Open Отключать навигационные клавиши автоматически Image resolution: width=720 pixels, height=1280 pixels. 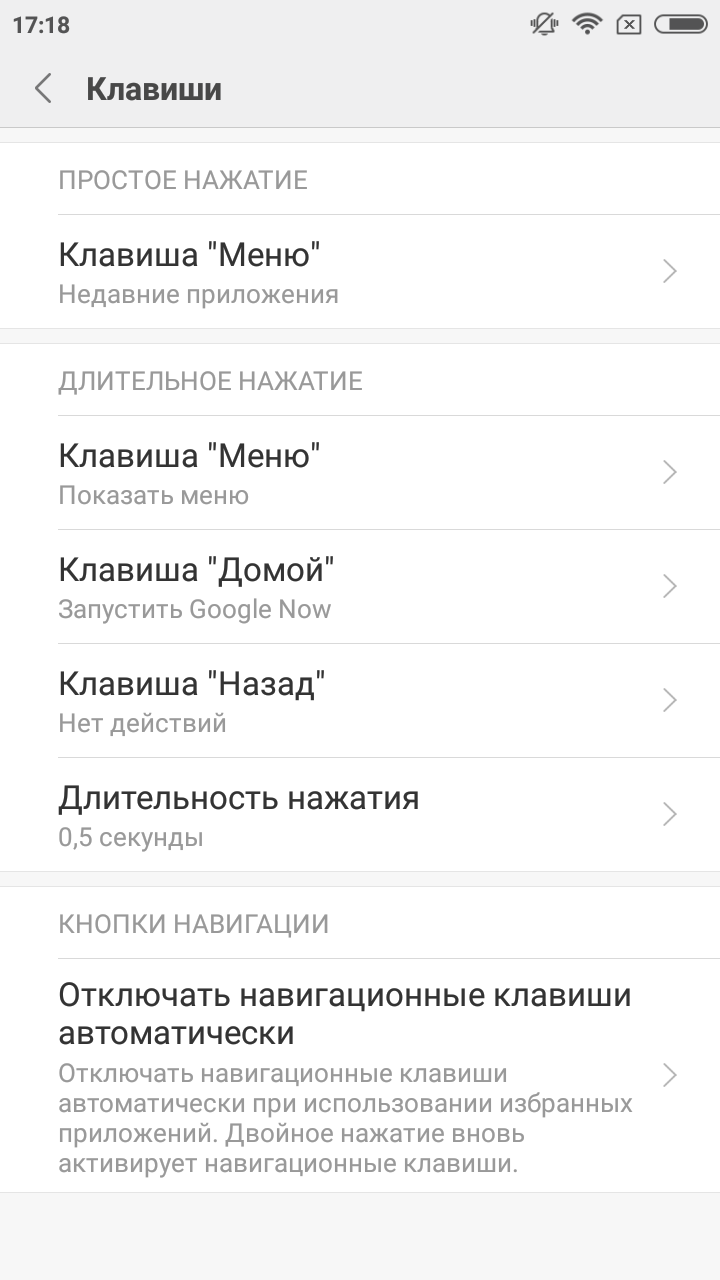tap(360, 1076)
